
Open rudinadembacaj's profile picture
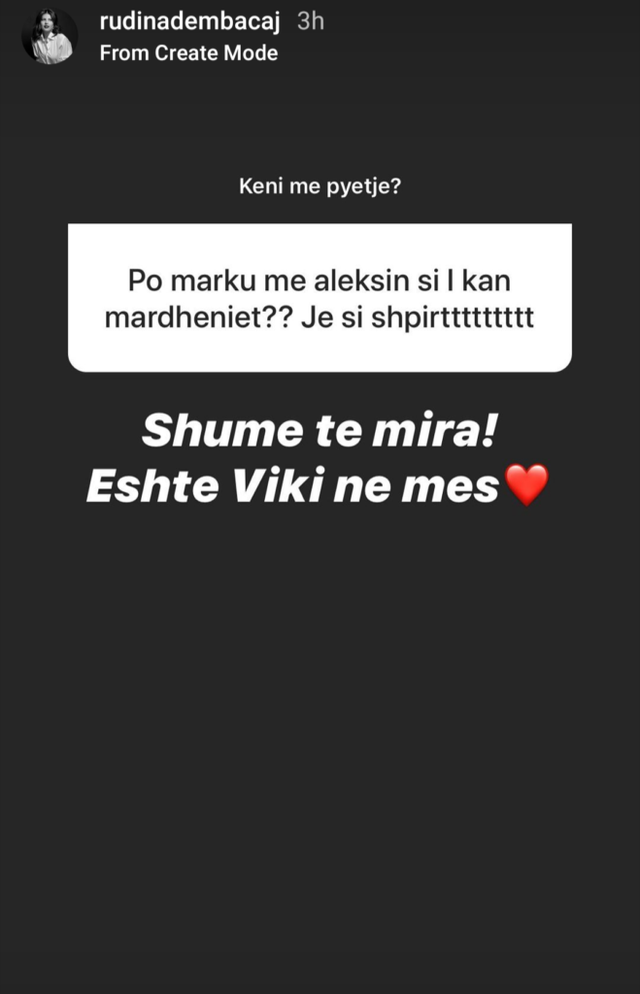click(x=49, y=37)
